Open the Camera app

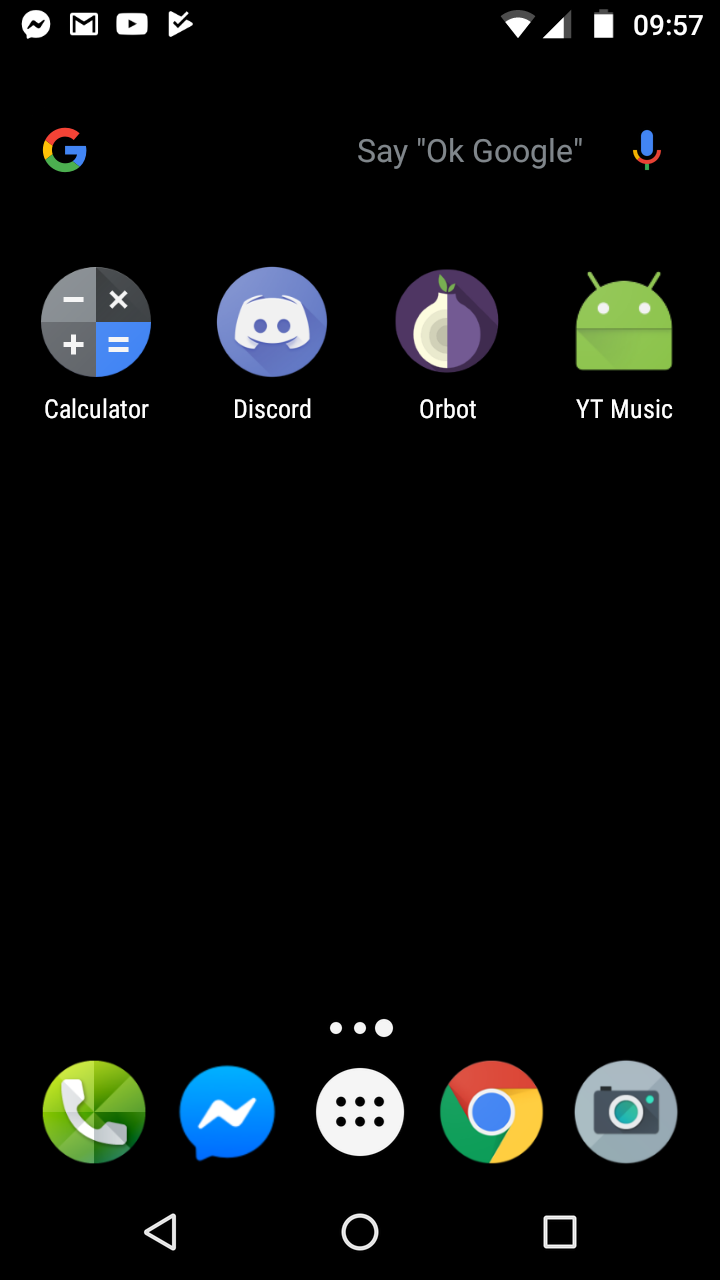click(626, 1112)
